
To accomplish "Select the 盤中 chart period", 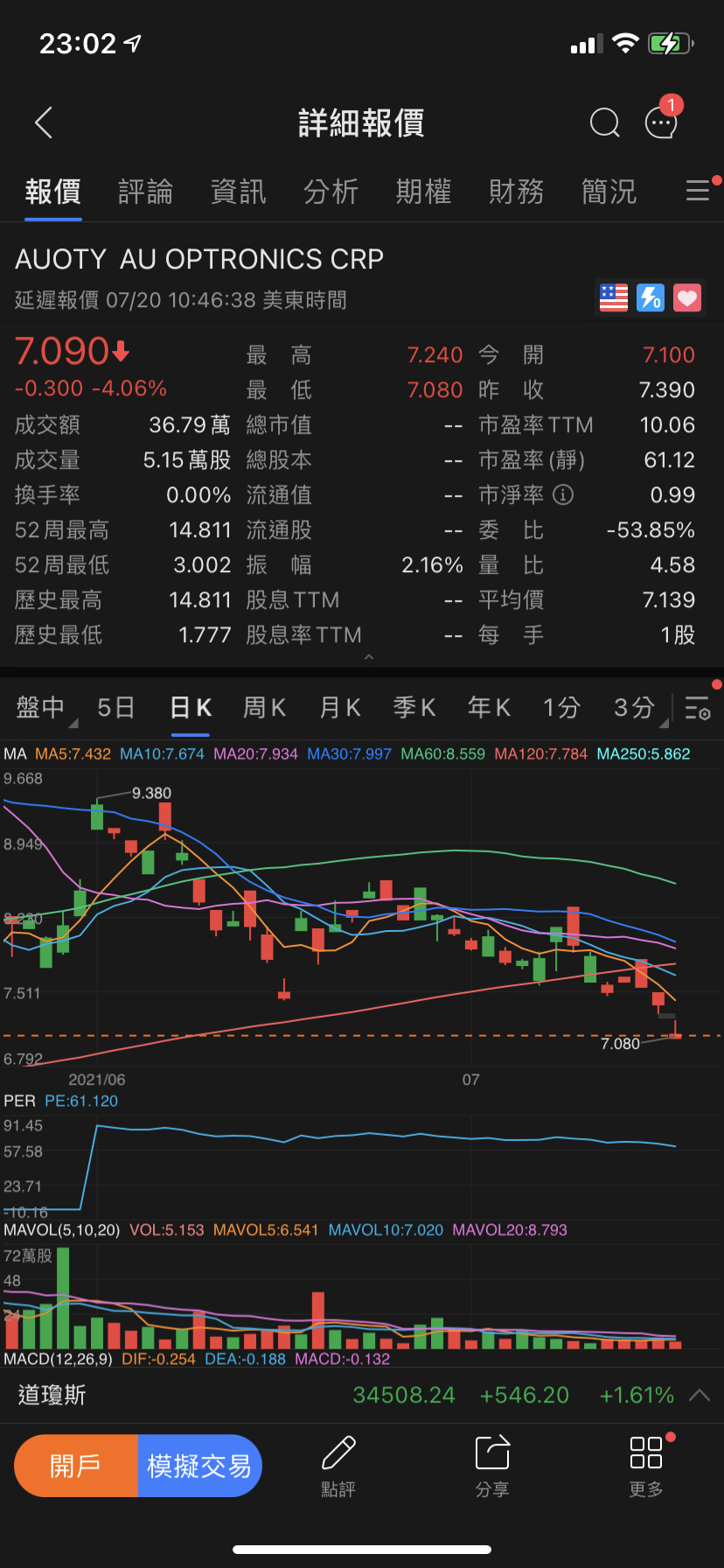I will click(x=40, y=708).
